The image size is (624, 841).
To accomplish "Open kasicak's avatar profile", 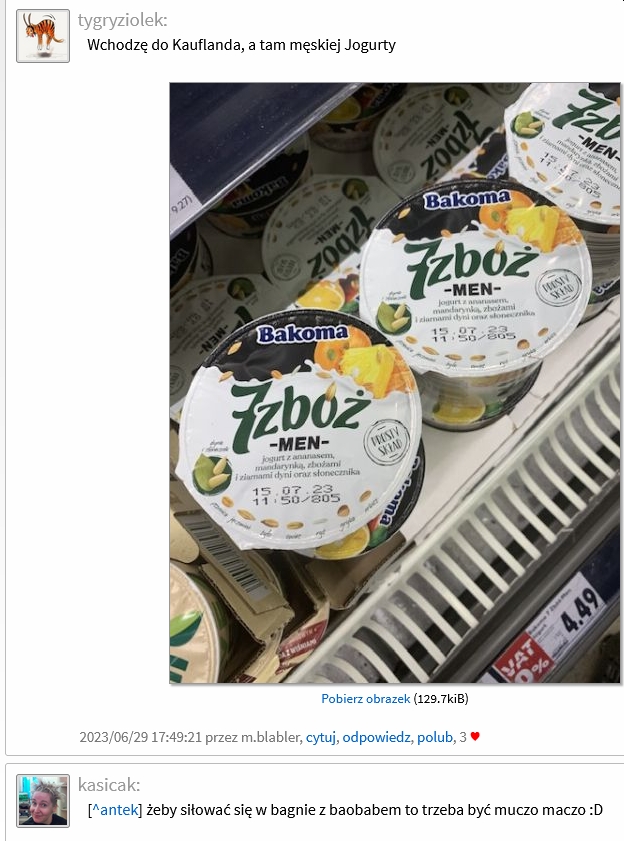I will (43, 800).
